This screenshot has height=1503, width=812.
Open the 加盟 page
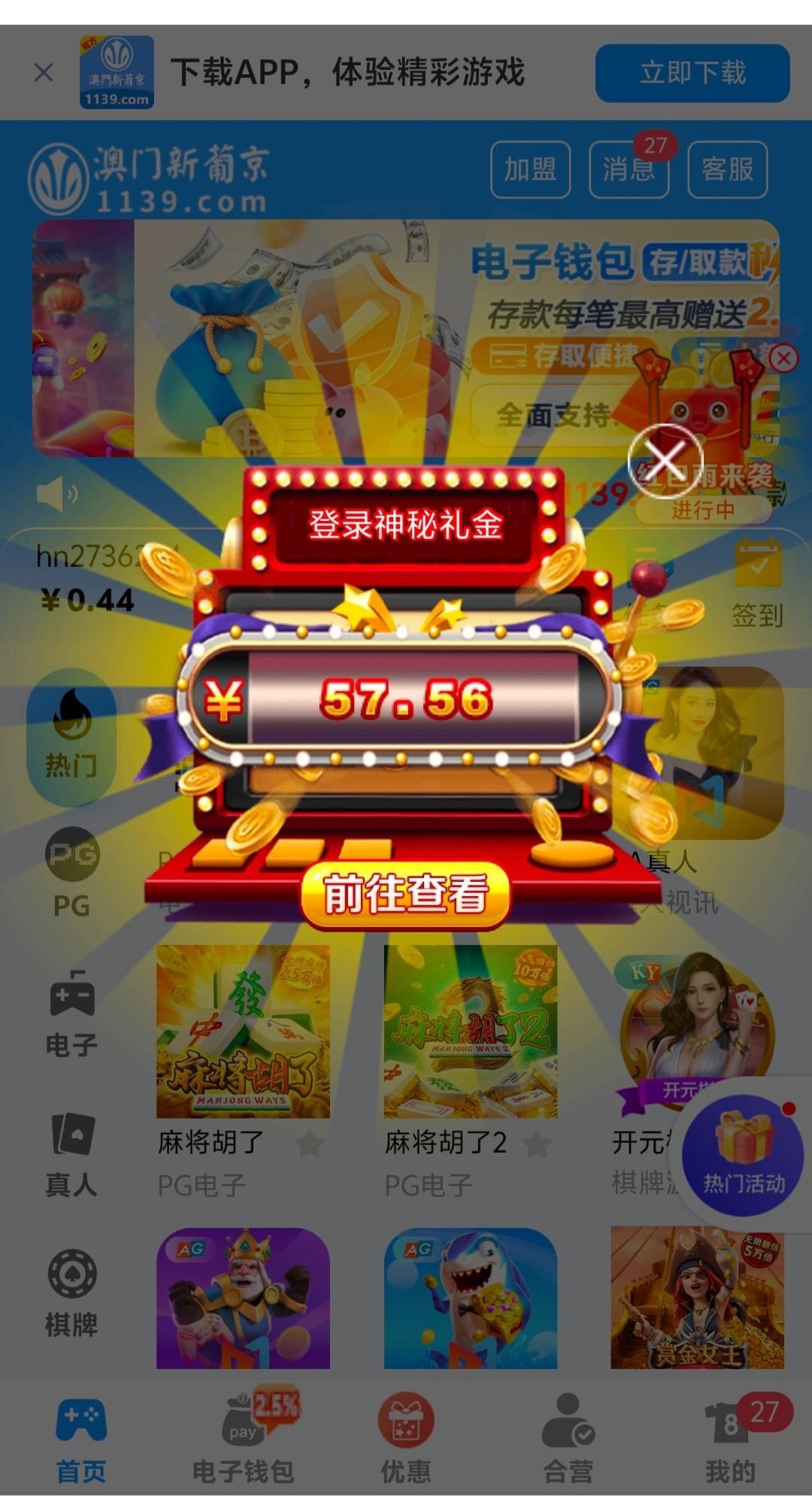click(530, 169)
